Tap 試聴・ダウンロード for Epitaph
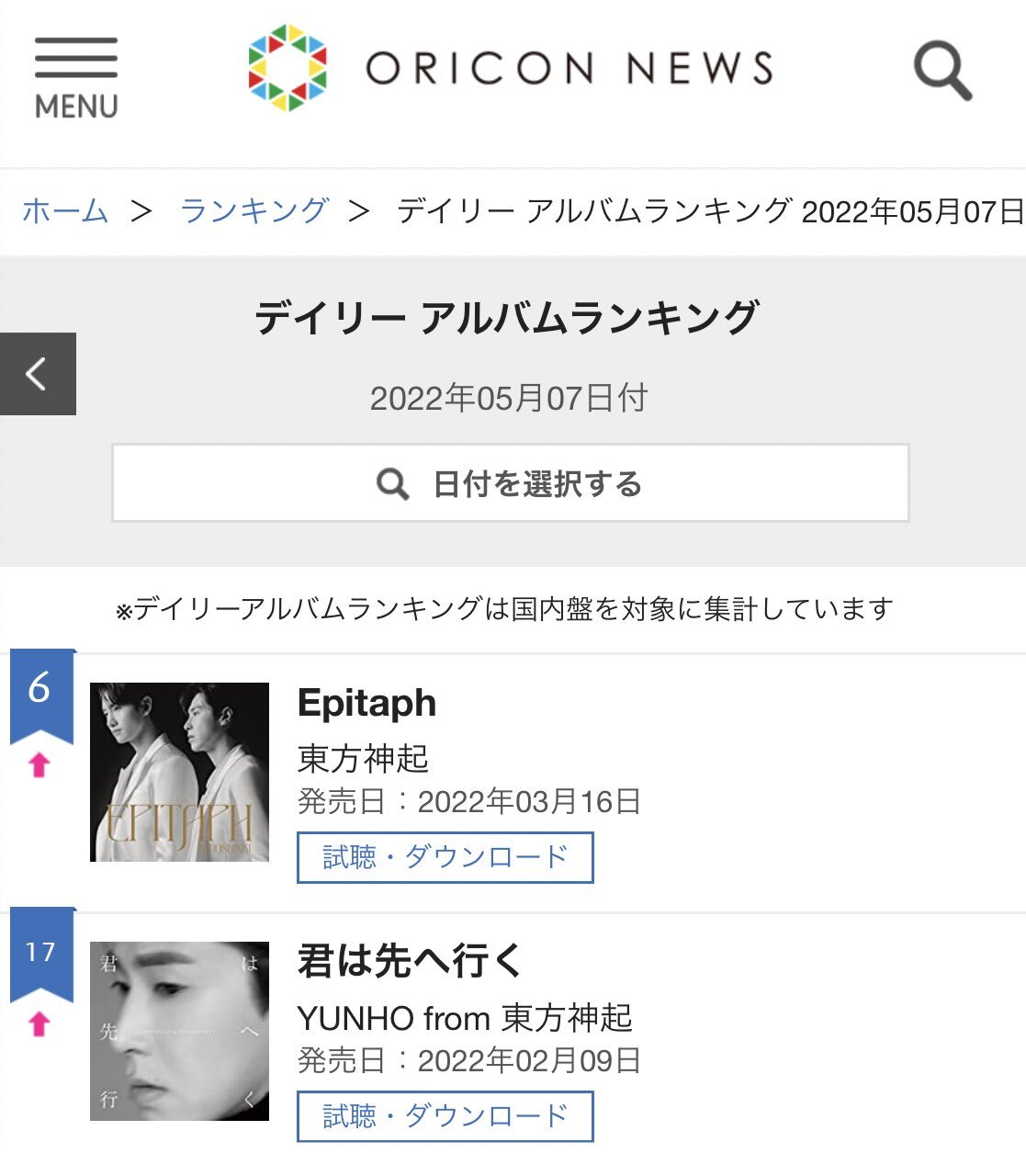The width and height of the screenshot is (1026, 1176). point(445,857)
